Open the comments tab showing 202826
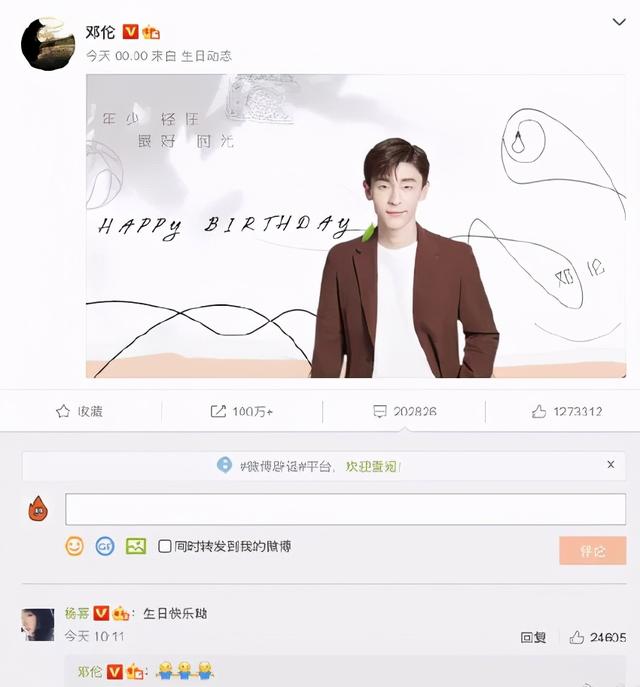Viewport: 640px width, 687px height. (404, 411)
